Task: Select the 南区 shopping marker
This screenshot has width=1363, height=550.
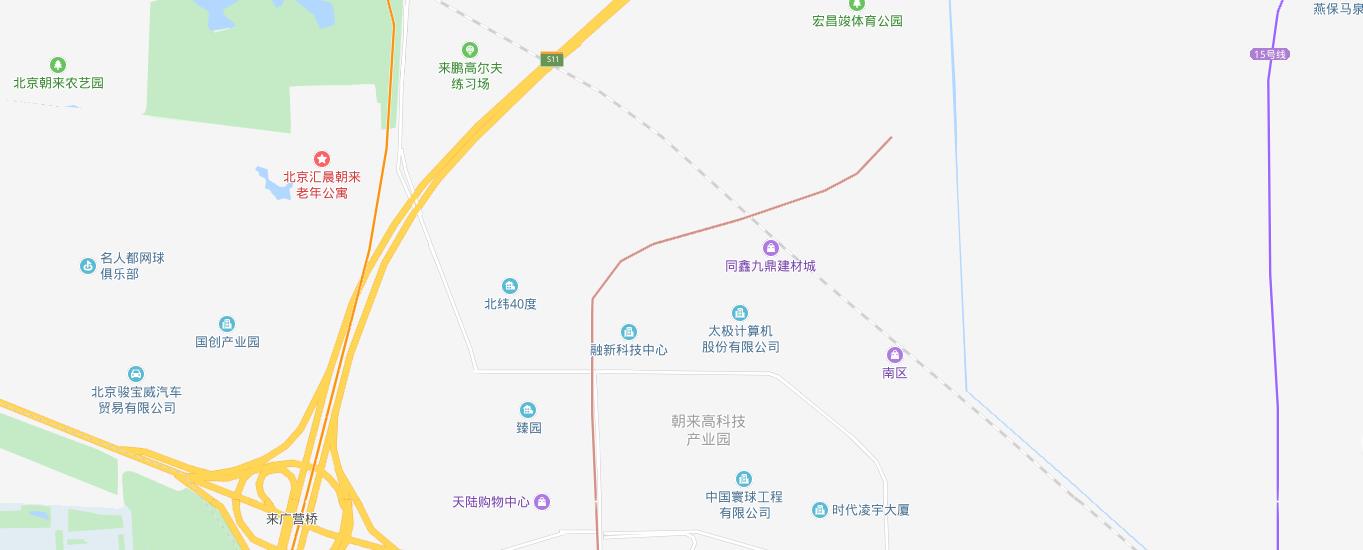Action: point(894,355)
